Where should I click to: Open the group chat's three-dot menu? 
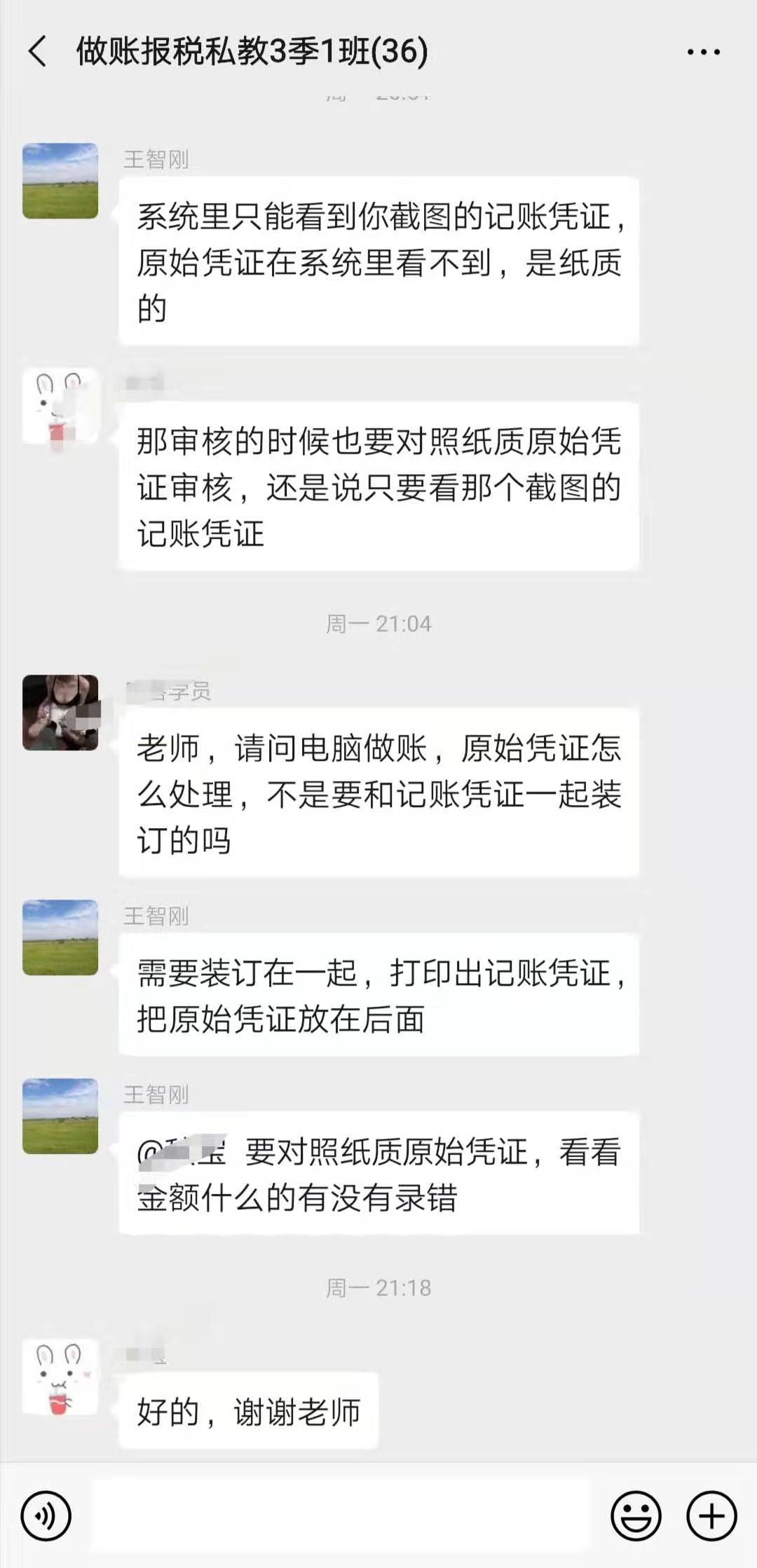(703, 52)
